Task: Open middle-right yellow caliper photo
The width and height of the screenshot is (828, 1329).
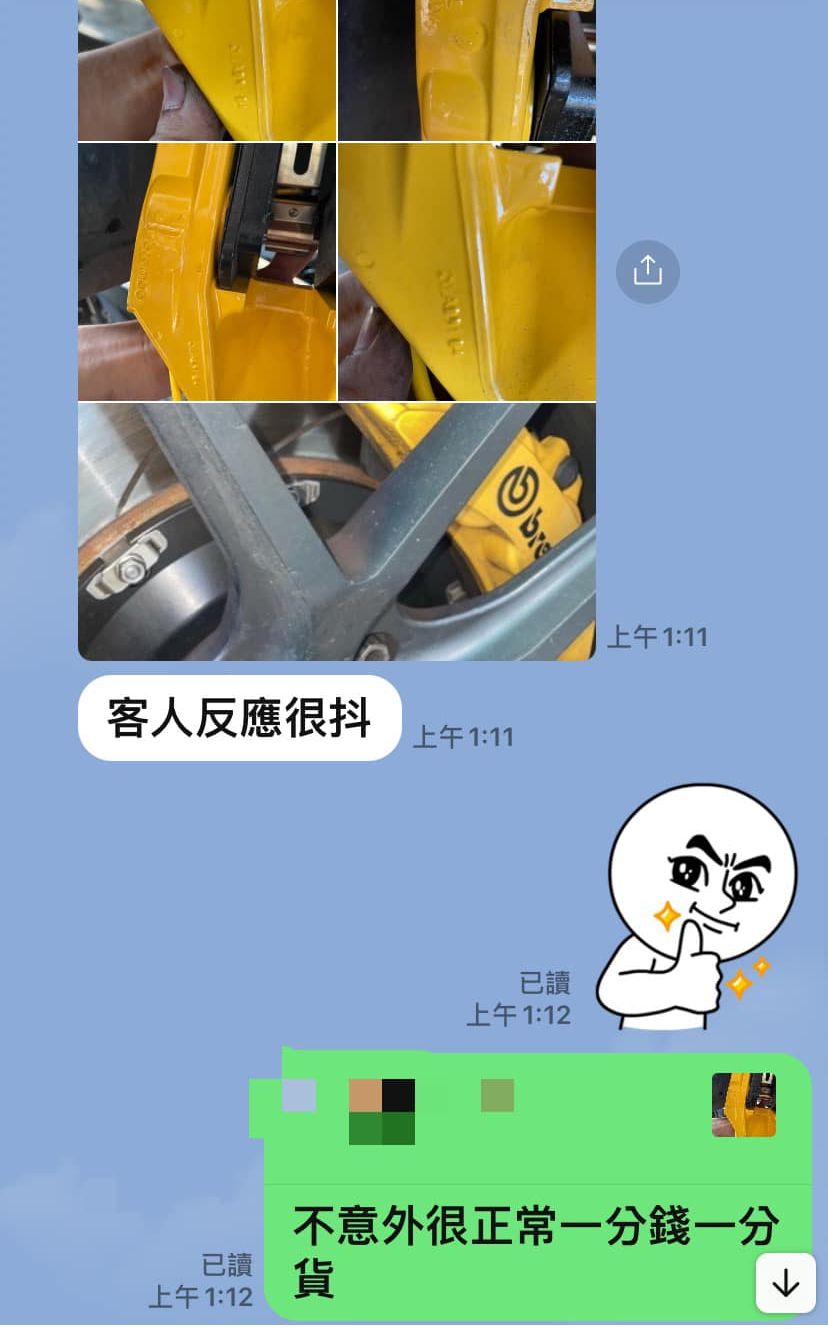Action: coord(467,271)
